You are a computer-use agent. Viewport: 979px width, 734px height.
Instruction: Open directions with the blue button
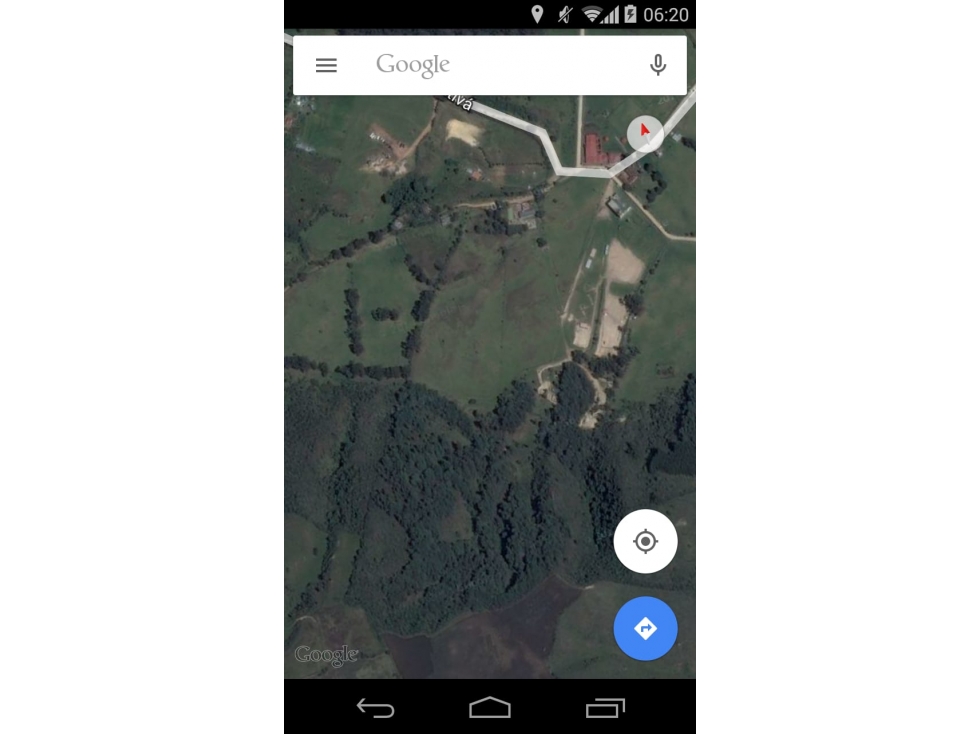coord(645,628)
